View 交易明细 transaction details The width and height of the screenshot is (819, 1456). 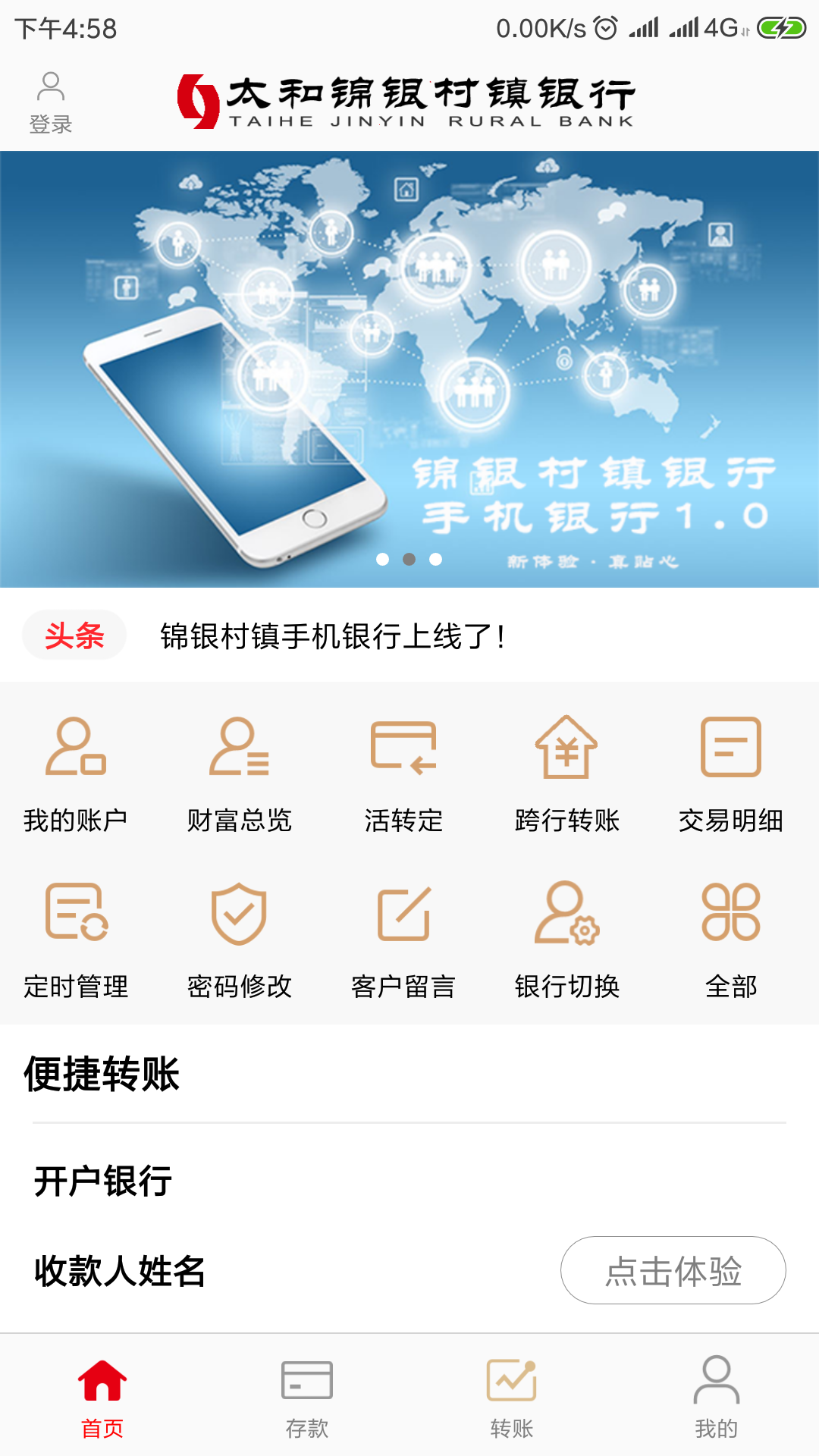coord(730,775)
